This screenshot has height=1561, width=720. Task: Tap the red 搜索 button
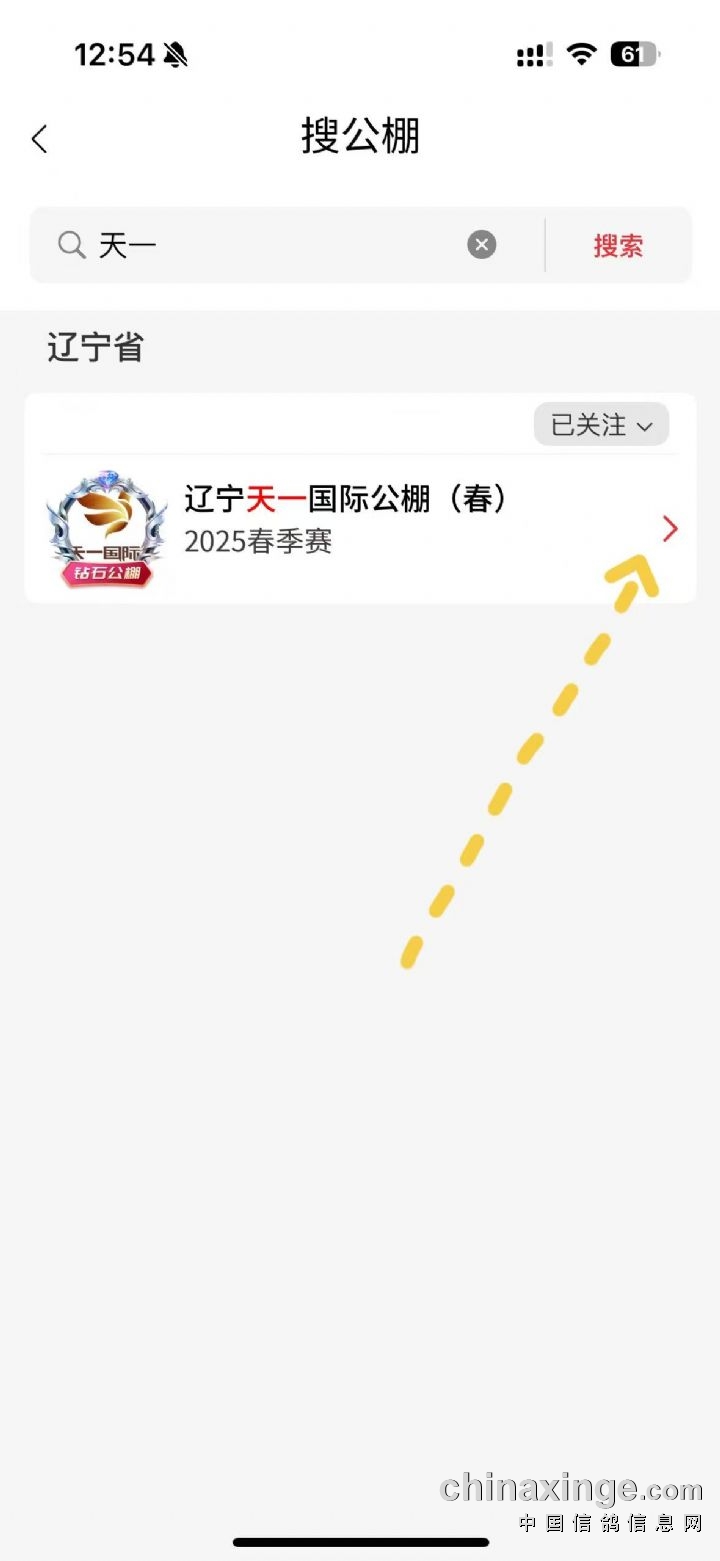(618, 246)
